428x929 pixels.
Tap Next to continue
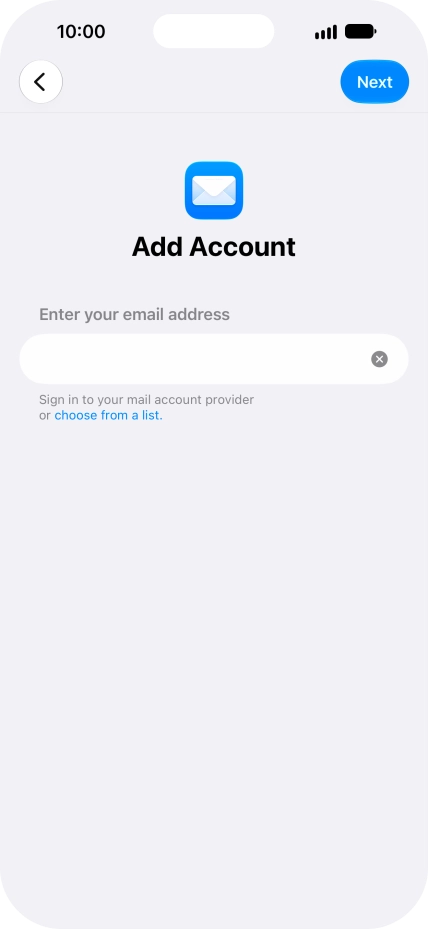pyautogui.click(x=375, y=82)
